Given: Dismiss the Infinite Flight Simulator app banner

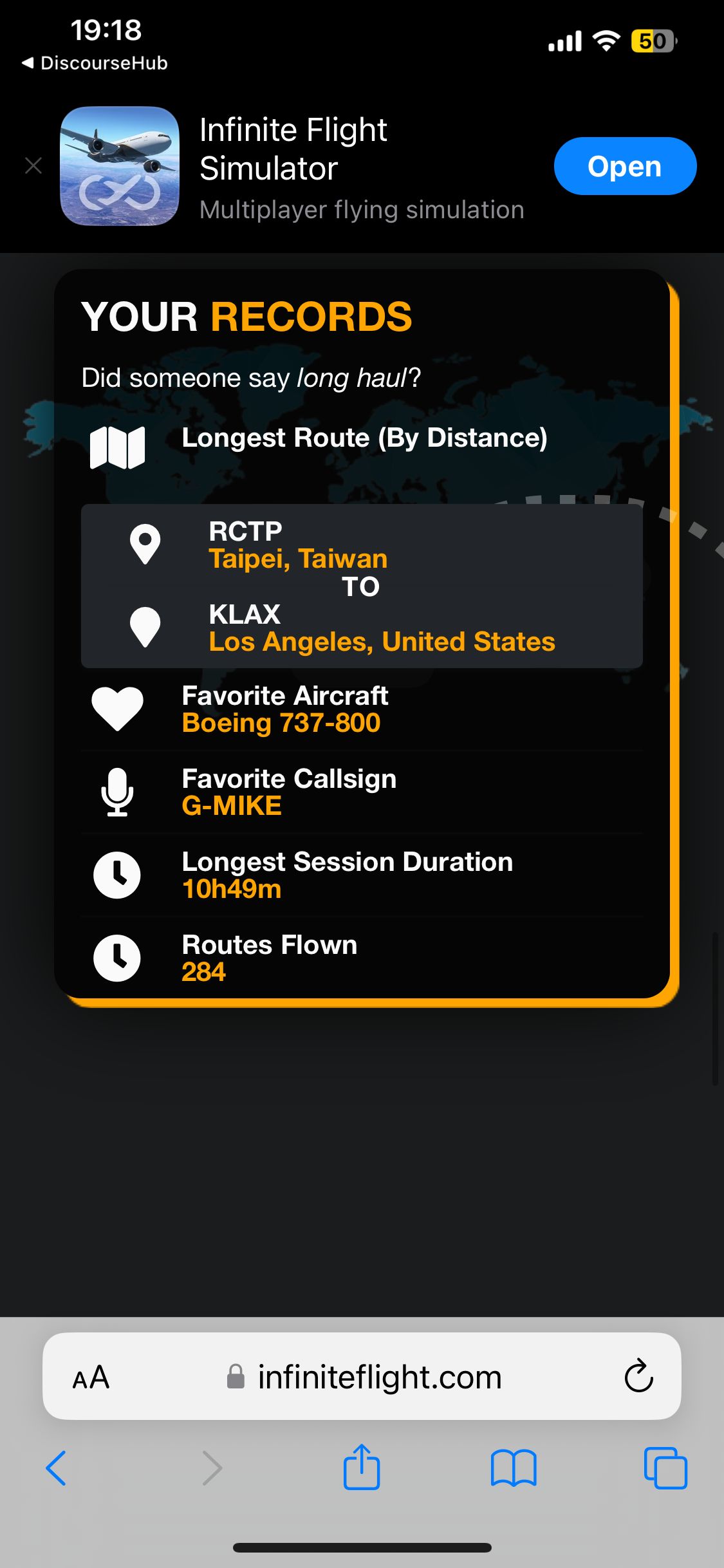Looking at the screenshot, I should coord(33,166).
